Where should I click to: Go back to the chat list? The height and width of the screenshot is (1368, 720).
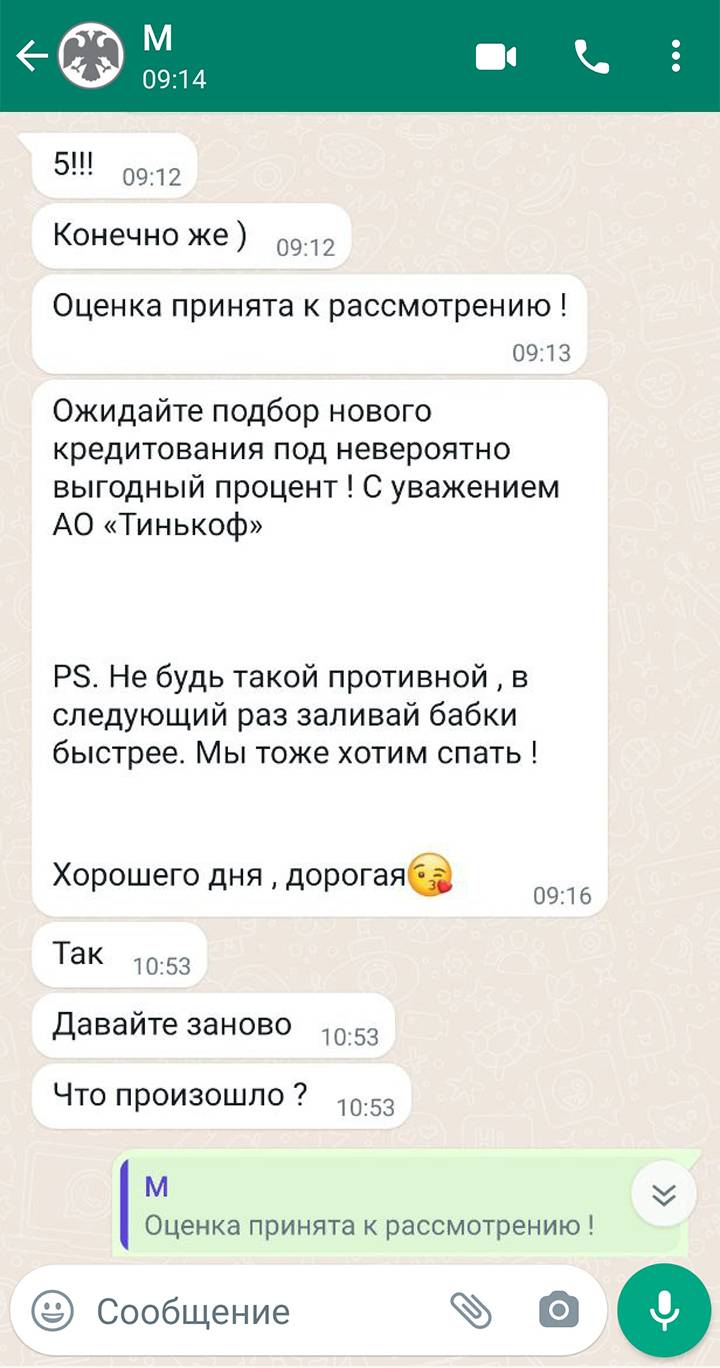pyautogui.click(x=32, y=56)
